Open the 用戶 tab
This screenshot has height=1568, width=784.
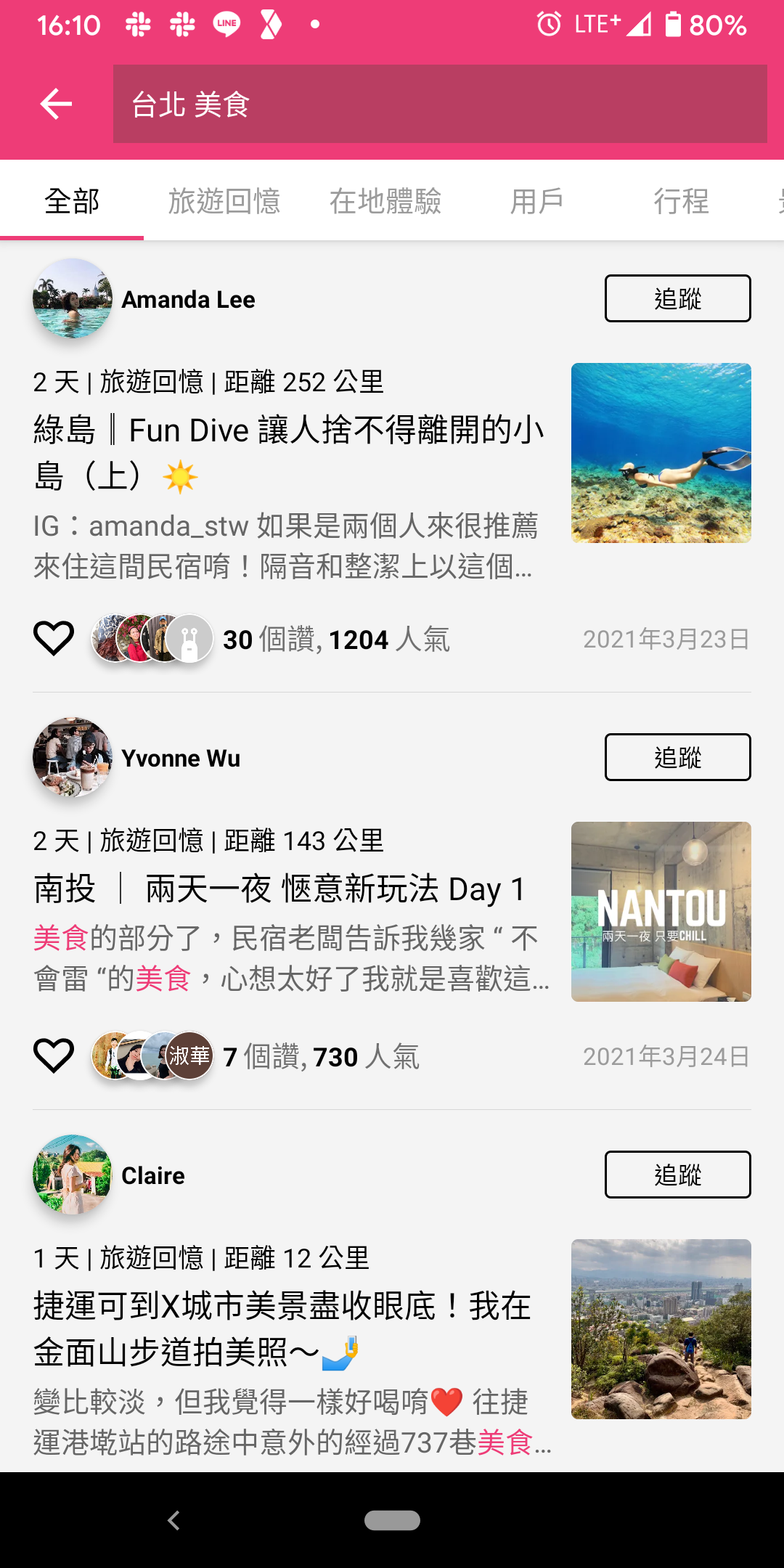click(x=539, y=201)
